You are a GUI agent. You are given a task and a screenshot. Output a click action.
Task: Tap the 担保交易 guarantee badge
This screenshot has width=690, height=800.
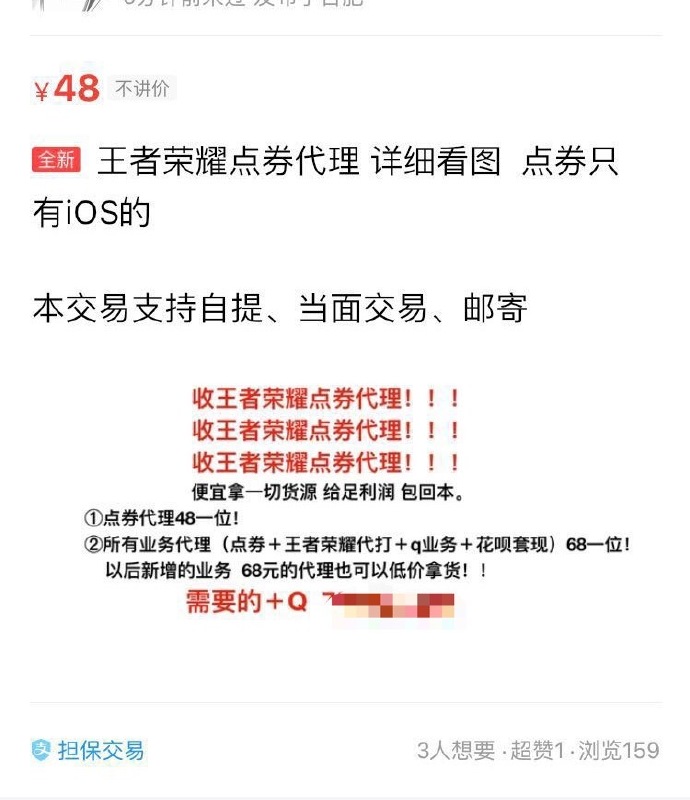88,750
